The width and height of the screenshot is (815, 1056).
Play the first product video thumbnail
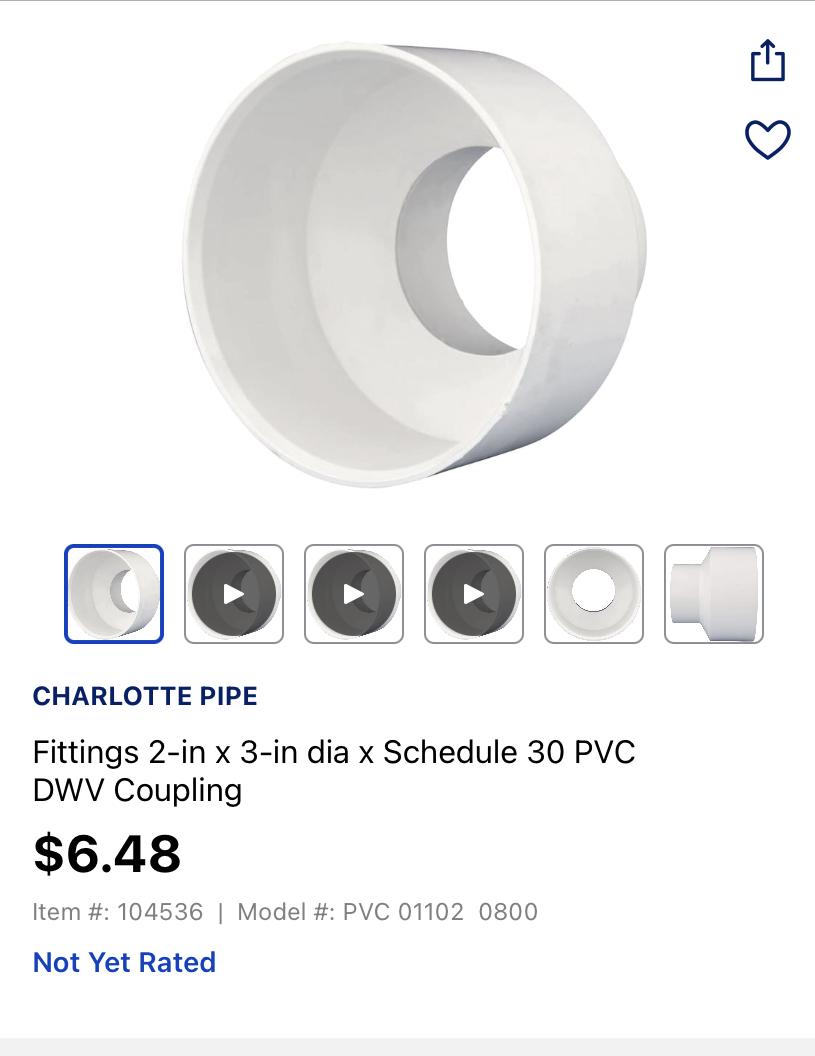tap(234, 593)
